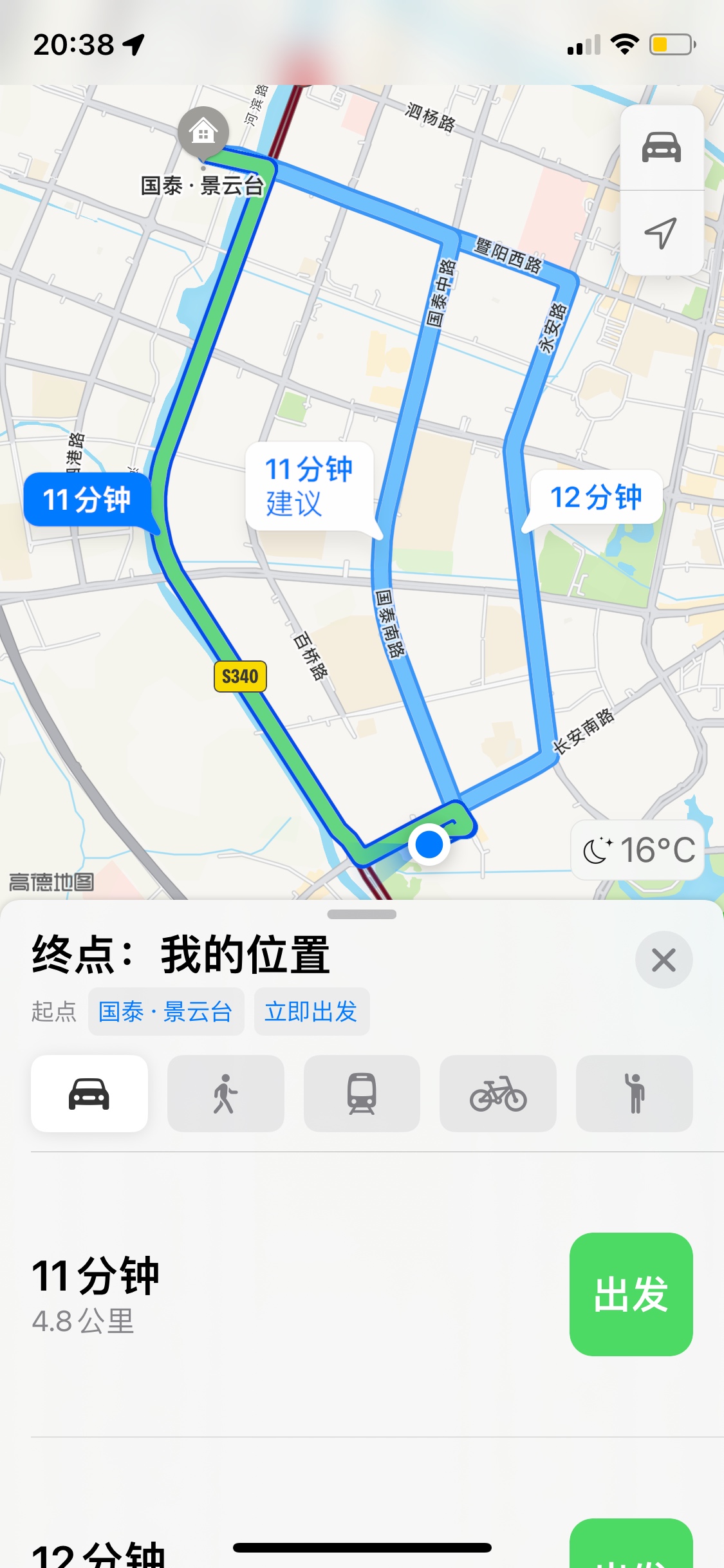Change the 国泰·景云台 starting point
724x1568 pixels.
[166, 1012]
